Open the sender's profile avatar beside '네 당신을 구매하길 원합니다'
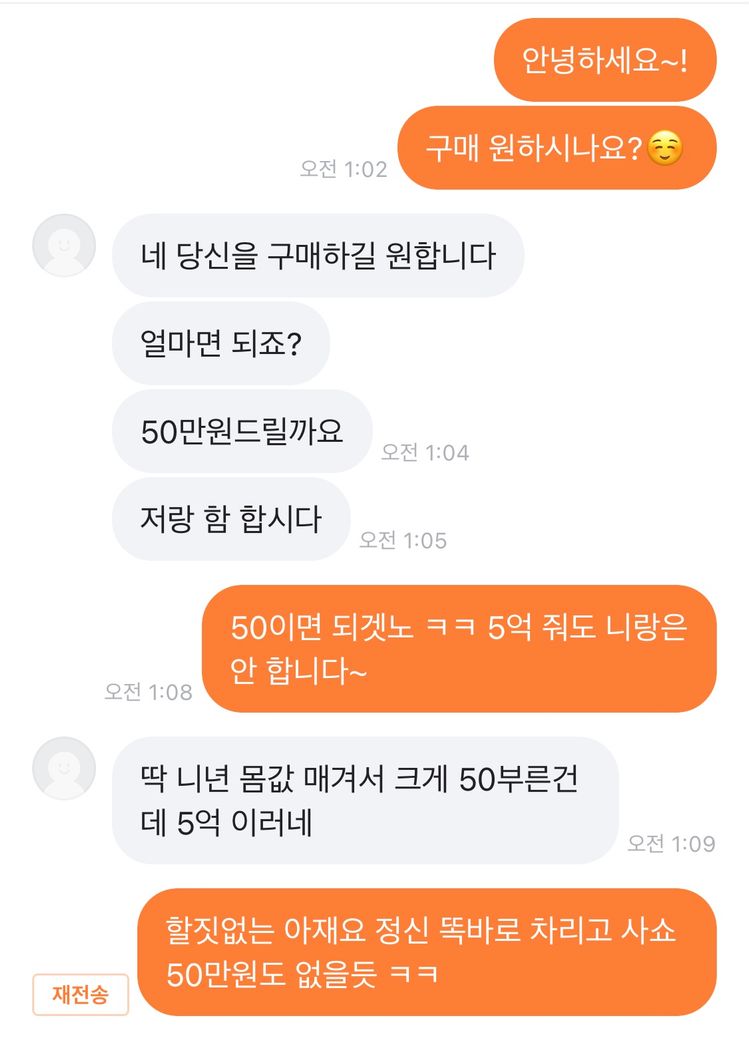 [x=65, y=245]
